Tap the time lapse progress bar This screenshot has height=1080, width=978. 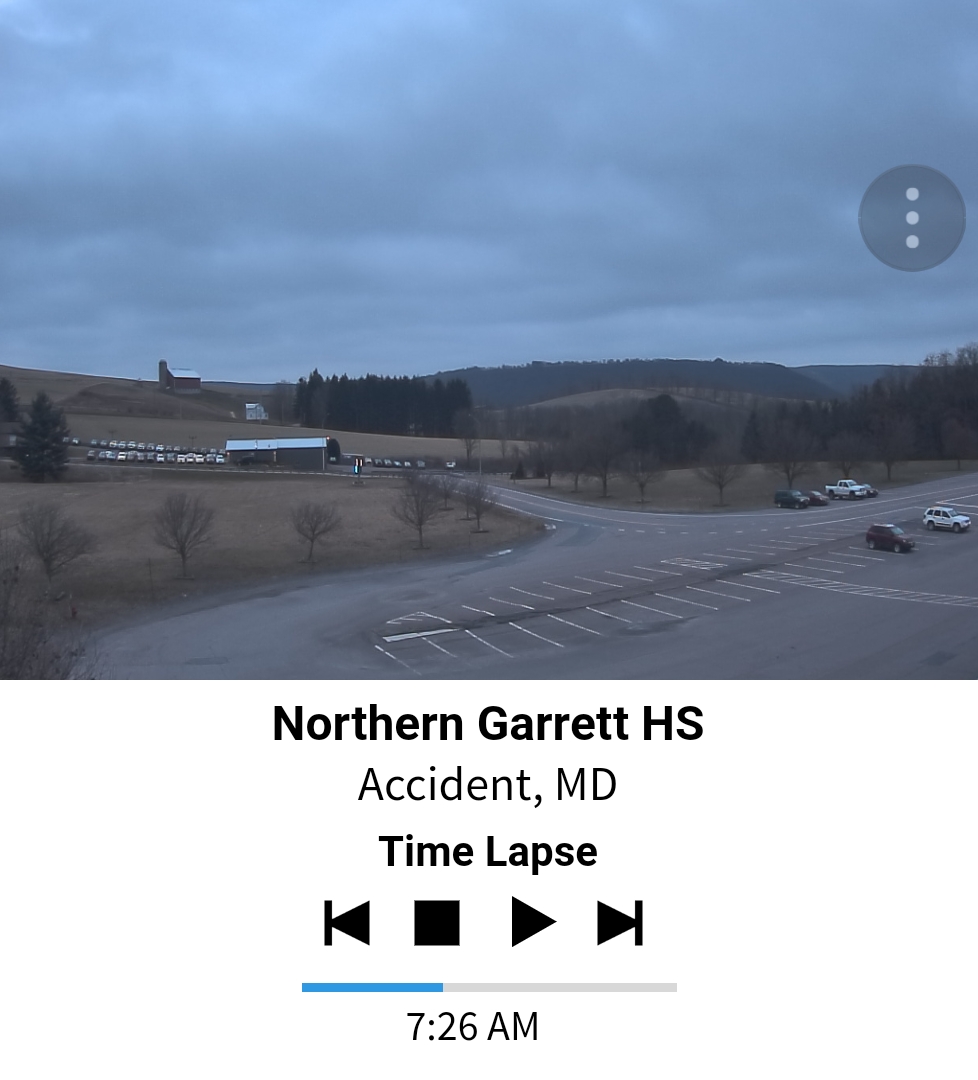[x=489, y=987]
